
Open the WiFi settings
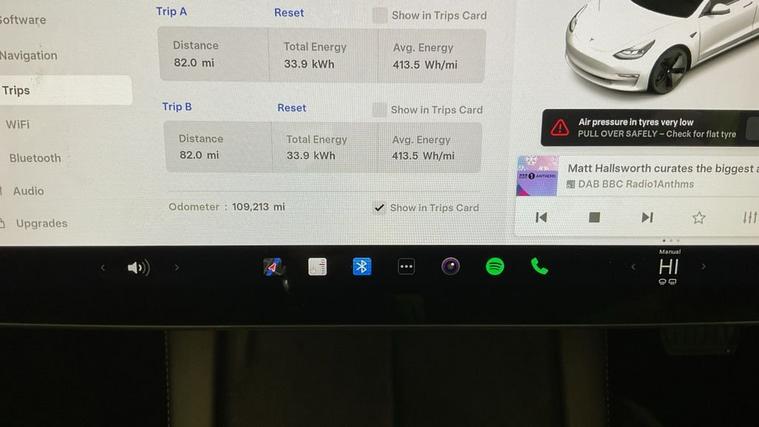pyautogui.click(x=18, y=124)
